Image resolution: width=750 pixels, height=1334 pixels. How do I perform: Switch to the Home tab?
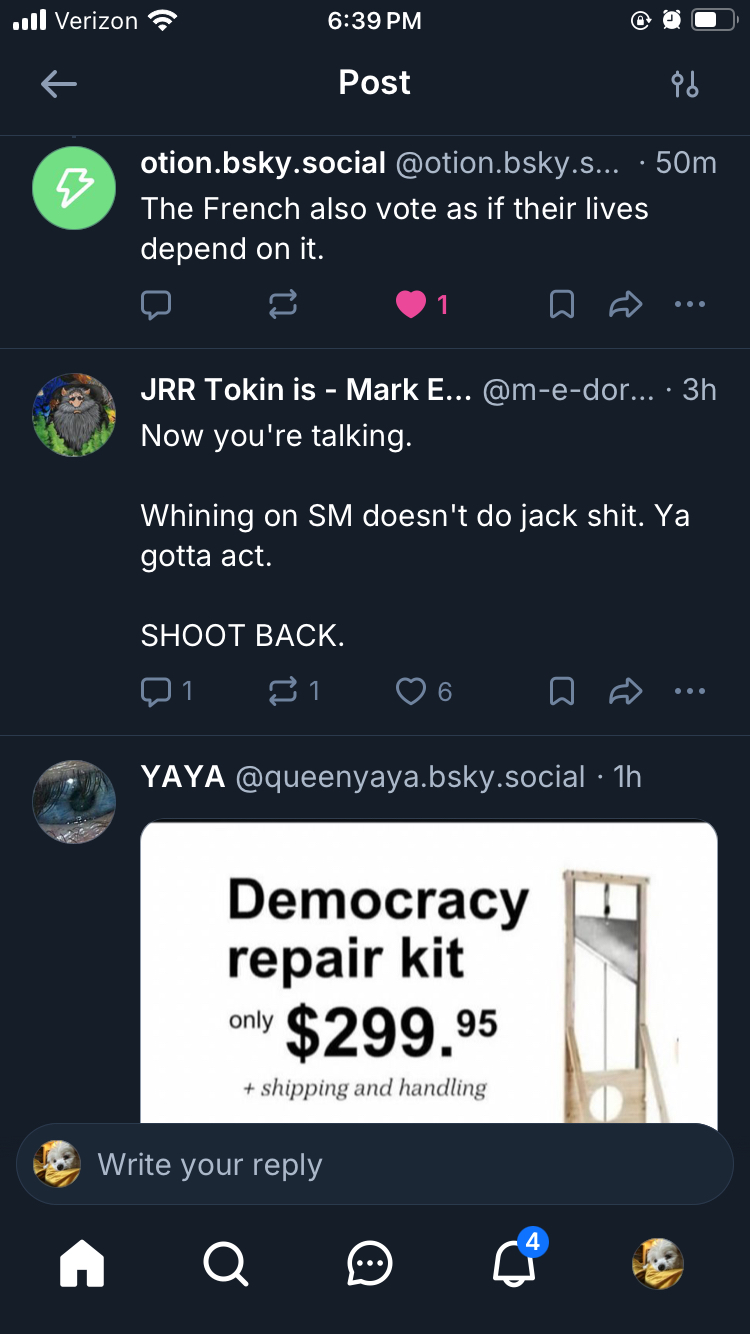82,1264
